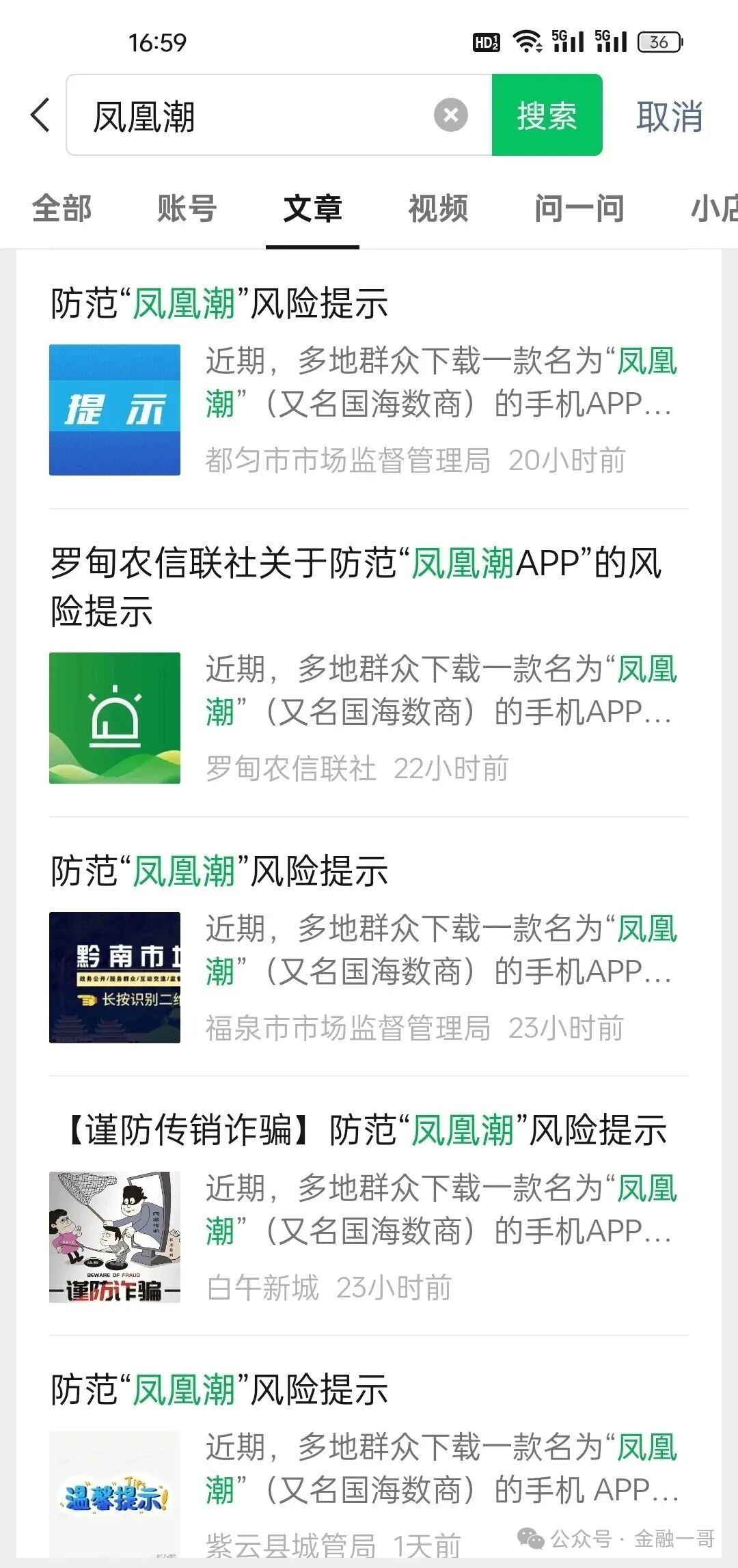Viewport: 738px width, 1568px height.
Task: Open the 问一问 section
Action: 579,209
